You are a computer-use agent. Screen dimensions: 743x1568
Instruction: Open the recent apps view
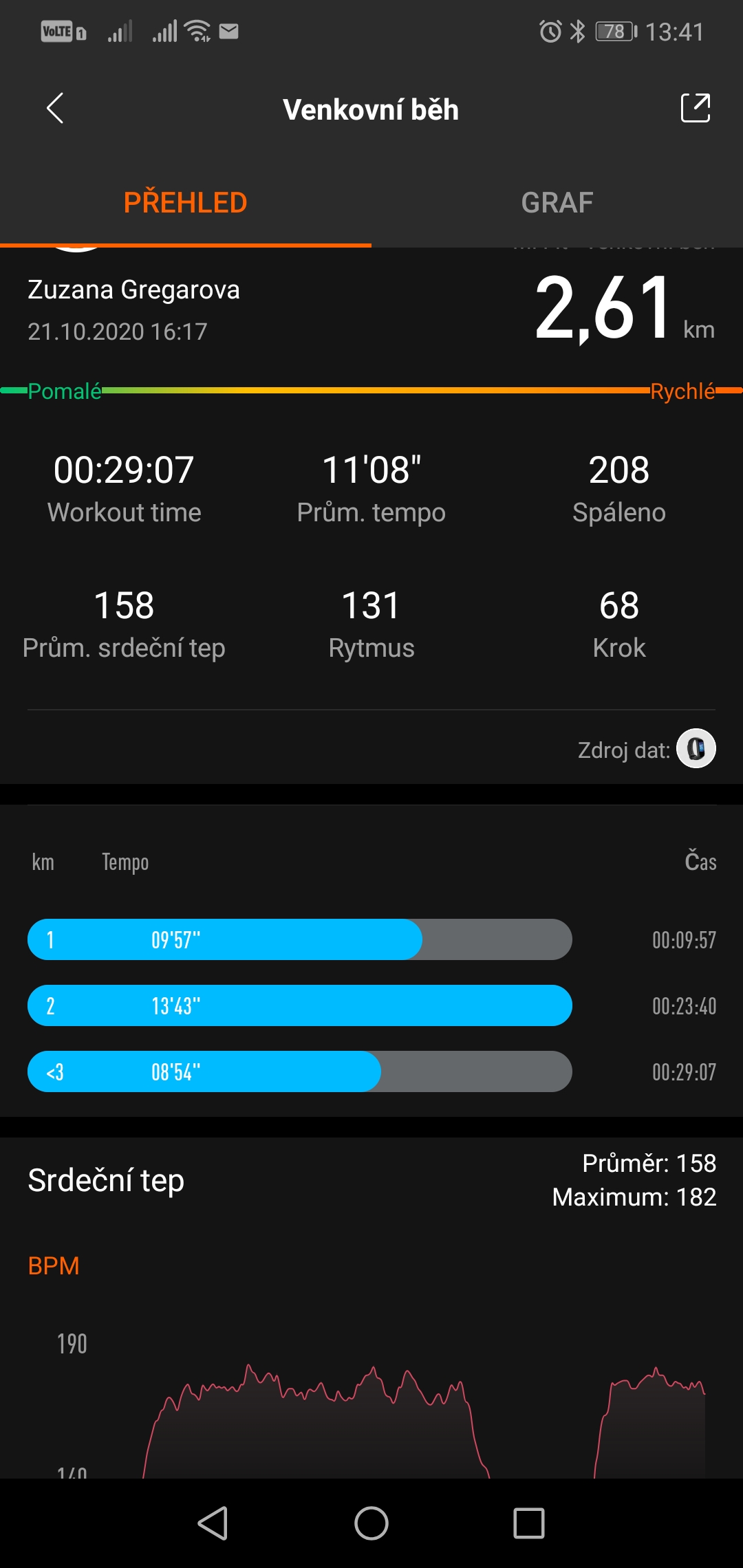point(529,1523)
